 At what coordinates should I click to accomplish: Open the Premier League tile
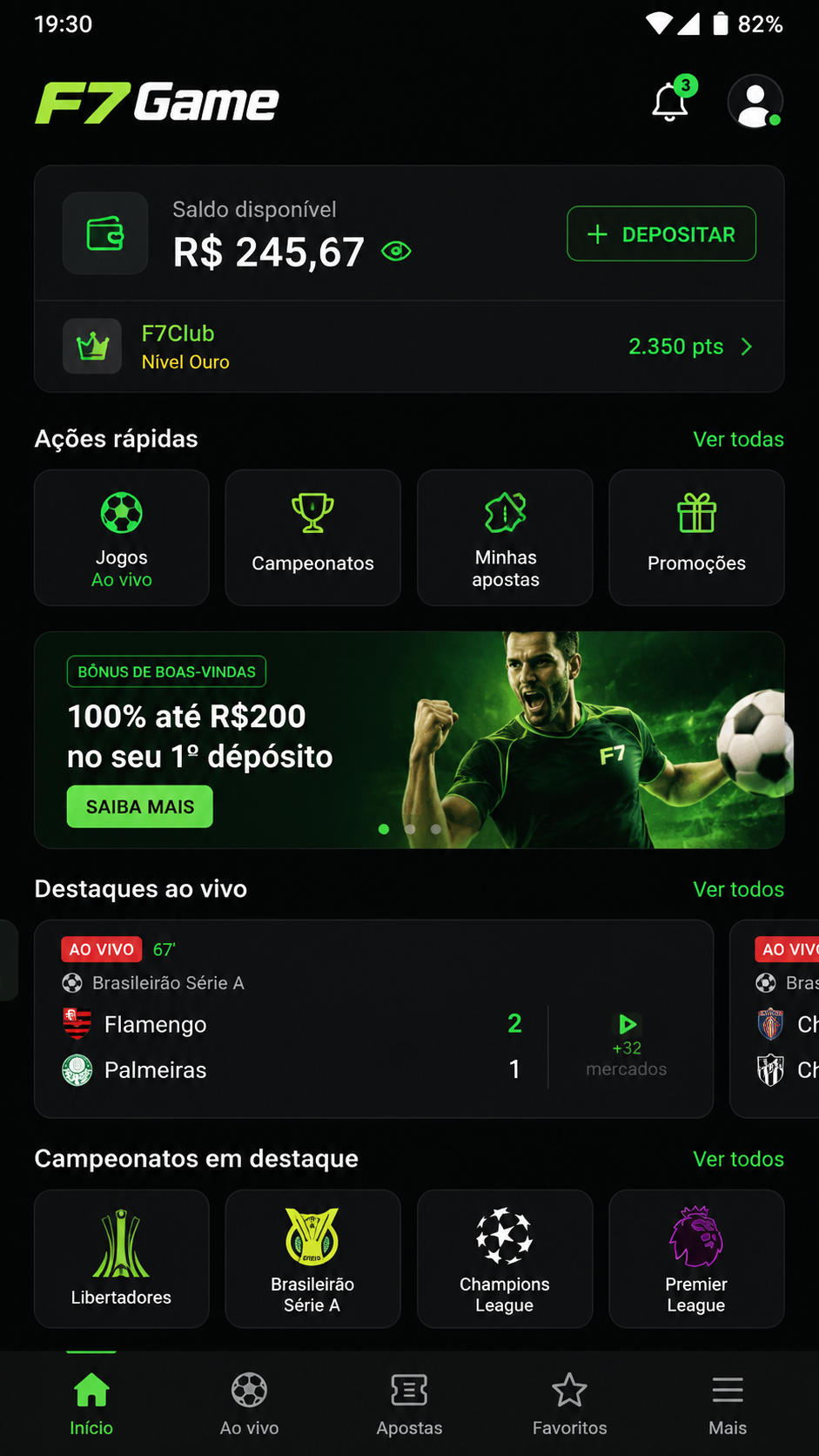pyautogui.click(x=696, y=1258)
